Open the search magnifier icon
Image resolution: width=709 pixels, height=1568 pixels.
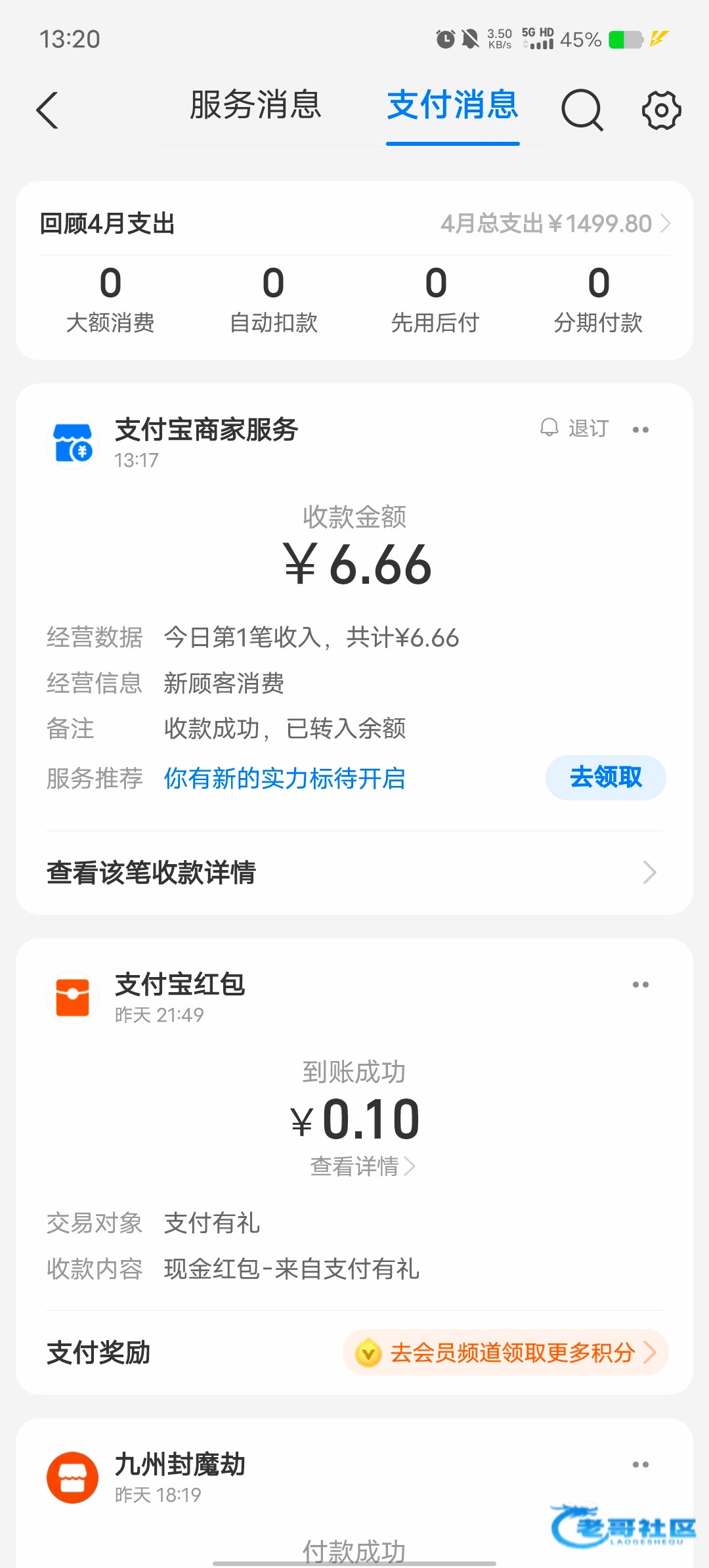pyautogui.click(x=582, y=110)
